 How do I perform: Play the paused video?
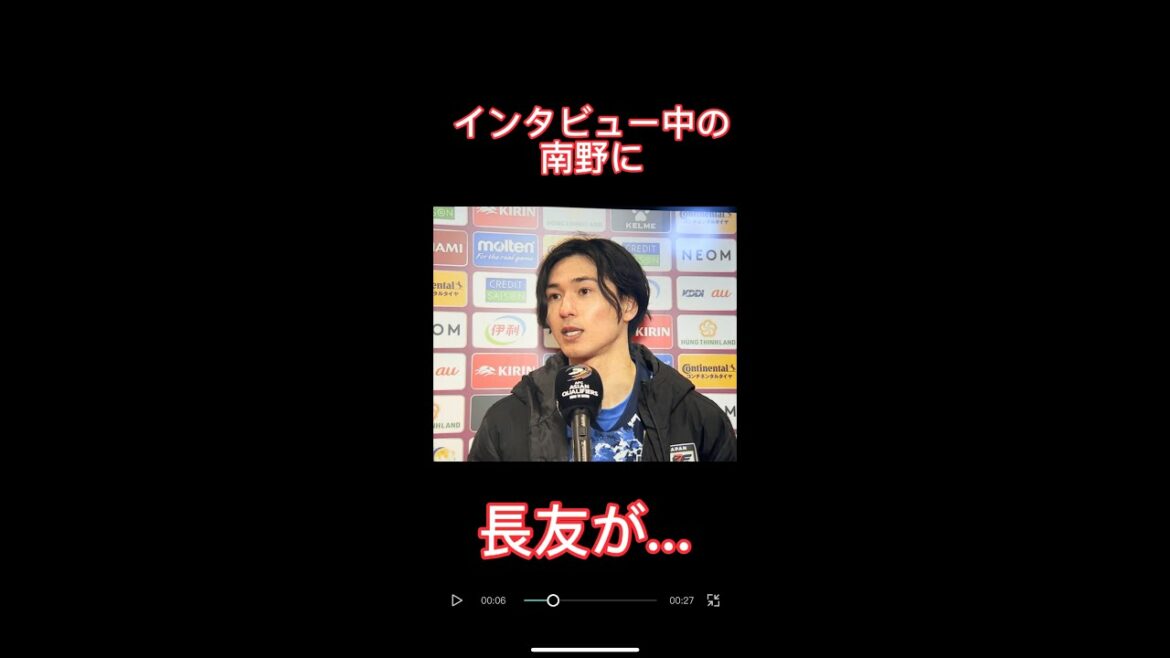(x=457, y=600)
